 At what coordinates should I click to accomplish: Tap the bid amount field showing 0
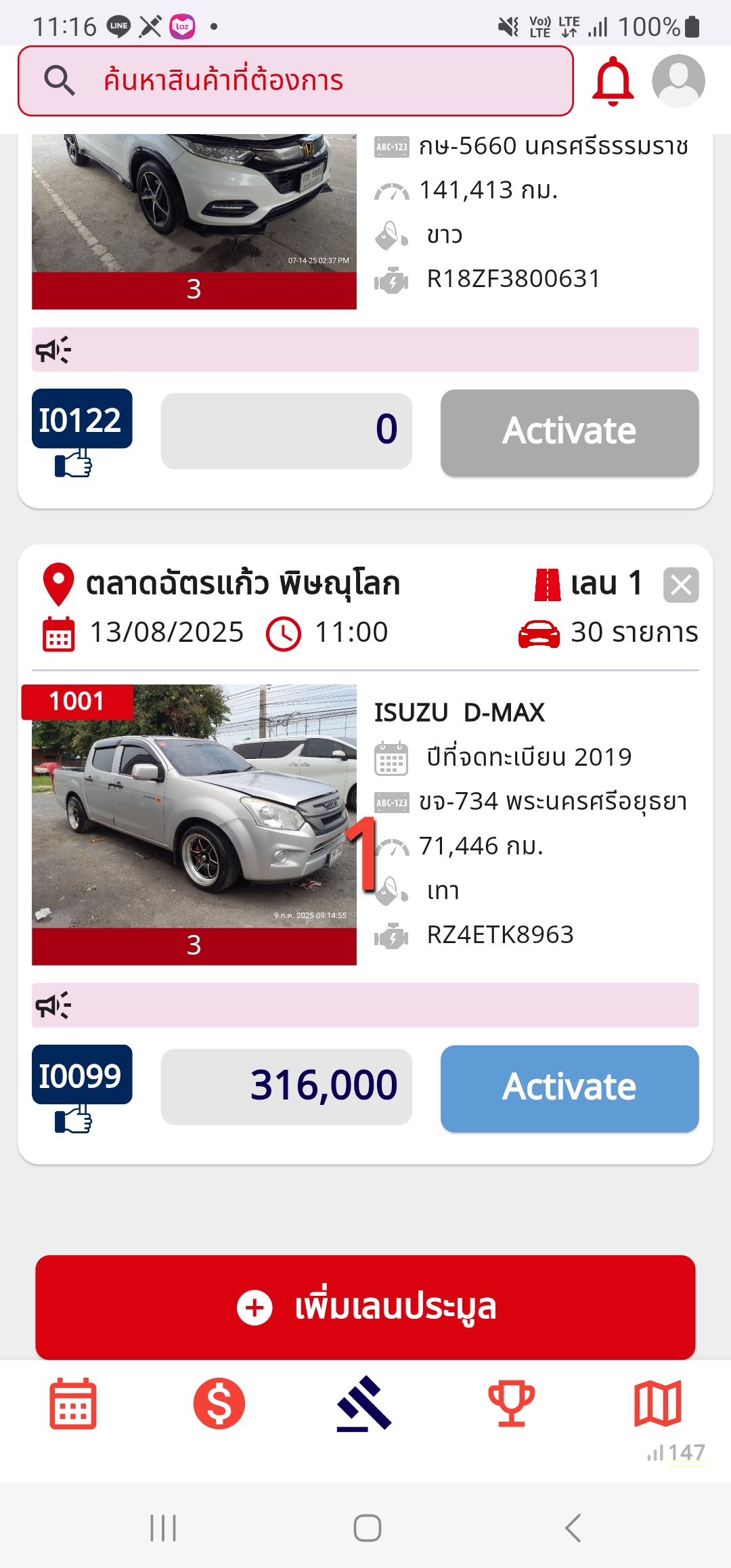tap(286, 431)
